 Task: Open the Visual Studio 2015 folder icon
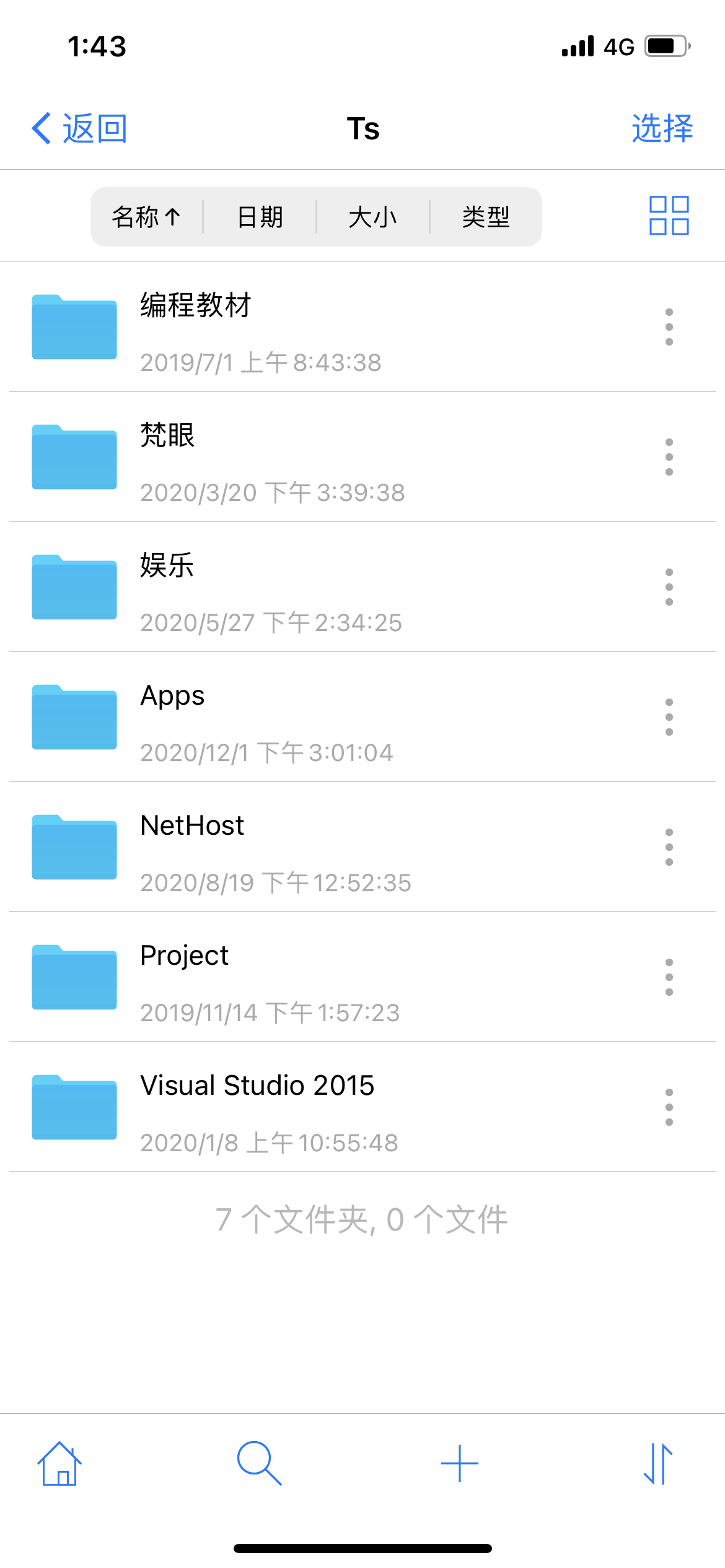click(73, 1107)
